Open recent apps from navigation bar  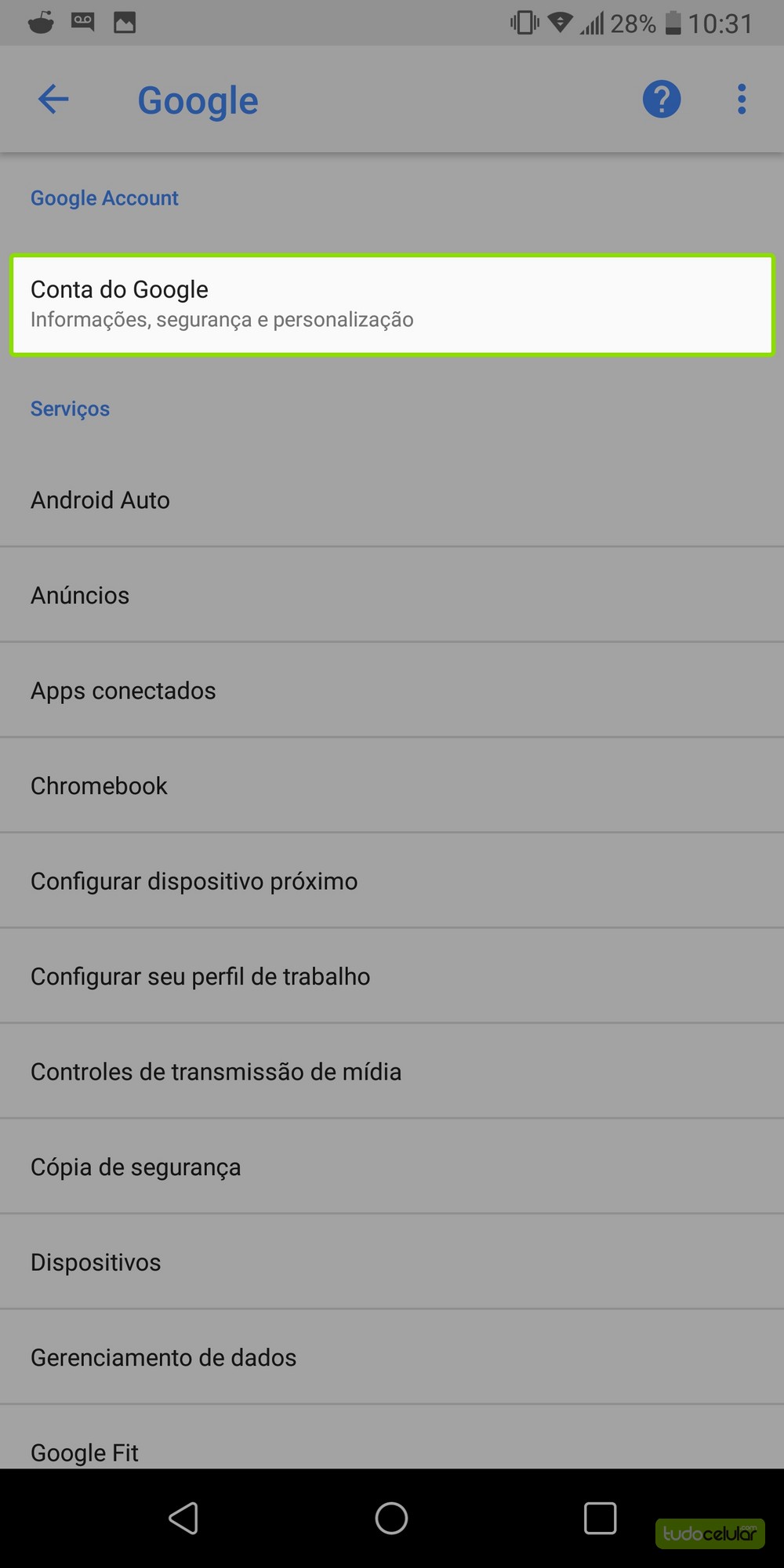tap(600, 1519)
